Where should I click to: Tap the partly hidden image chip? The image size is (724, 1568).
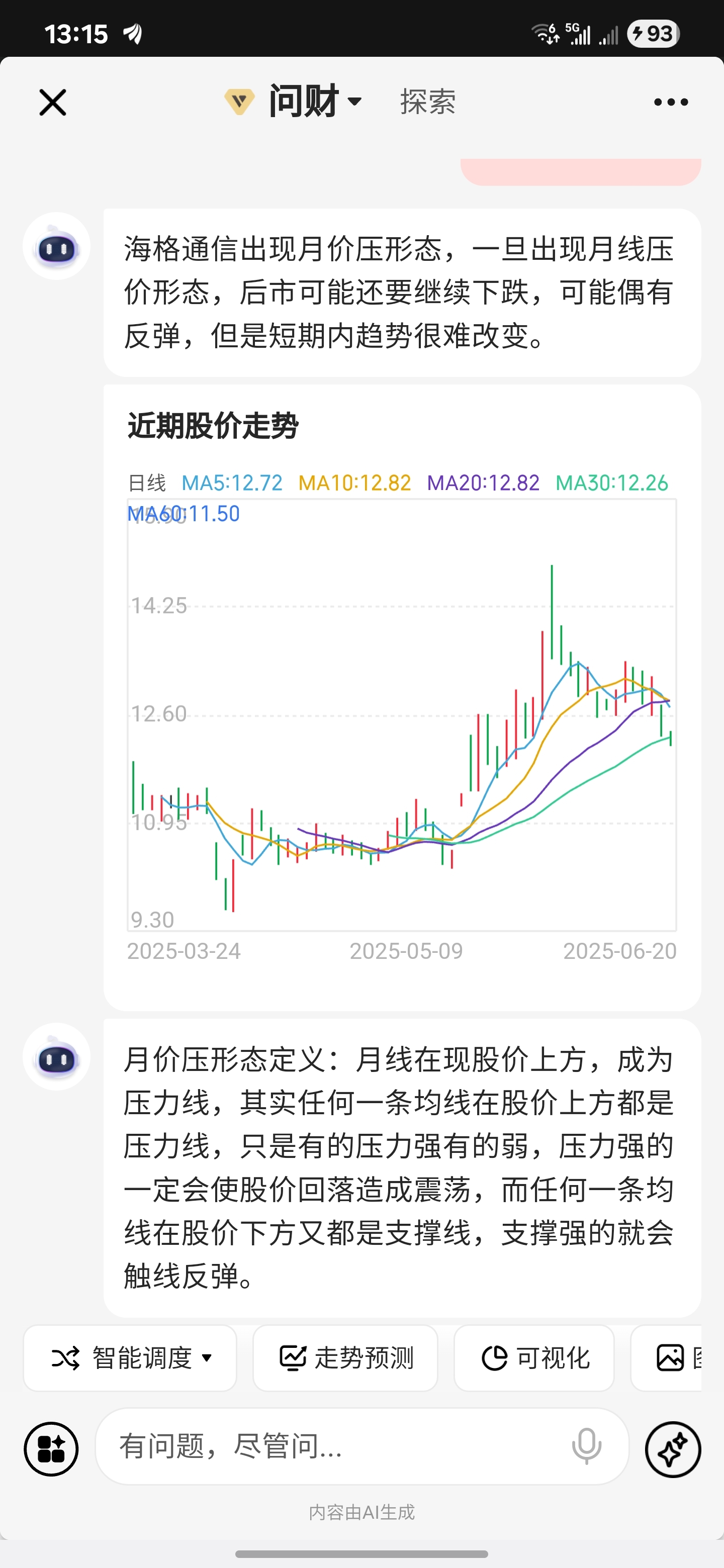pyautogui.click(x=666, y=1358)
